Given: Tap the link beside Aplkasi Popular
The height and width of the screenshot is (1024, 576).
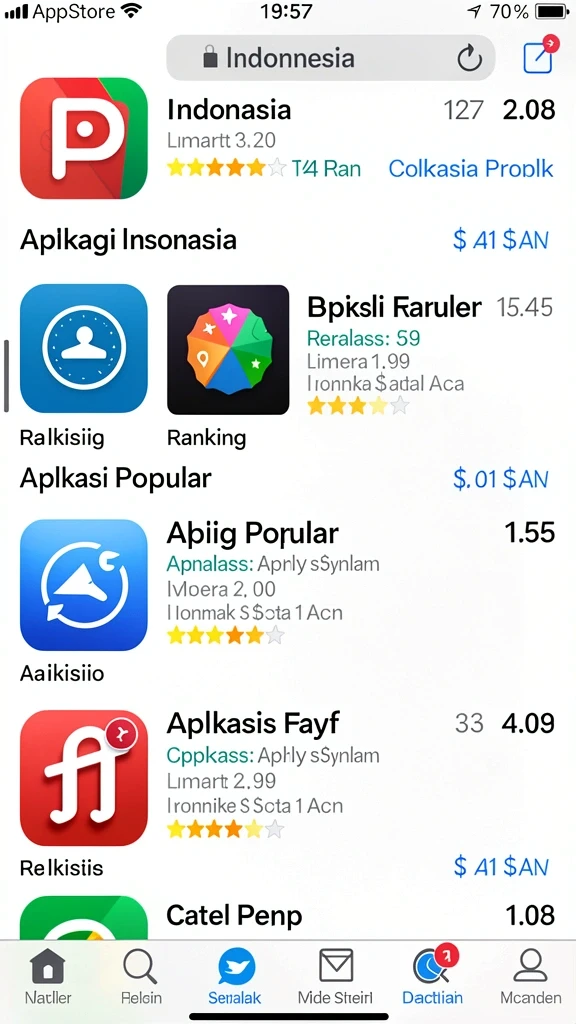Looking at the screenshot, I should (x=501, y=479).
